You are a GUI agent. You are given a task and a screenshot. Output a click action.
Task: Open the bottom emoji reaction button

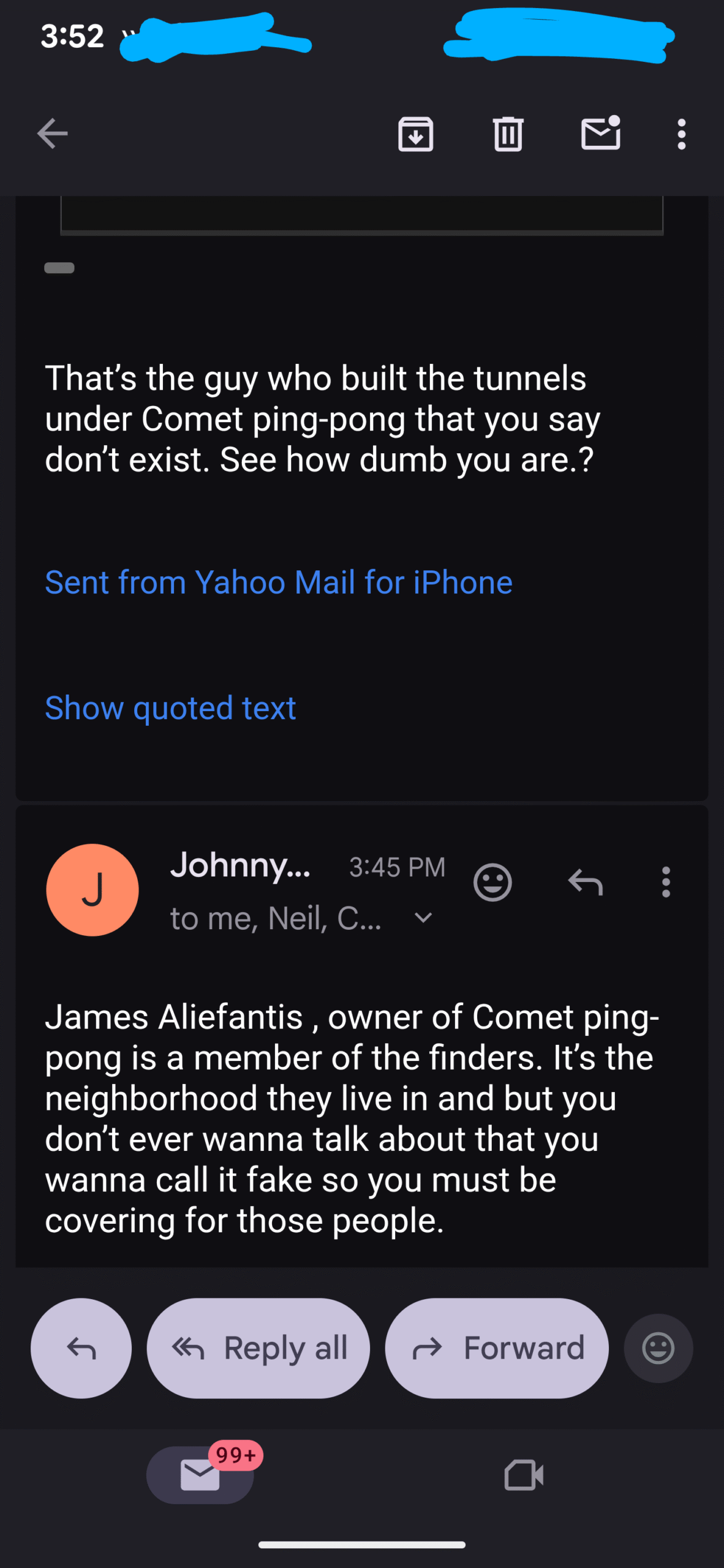pyautogui.click(x=658, y=1348)
